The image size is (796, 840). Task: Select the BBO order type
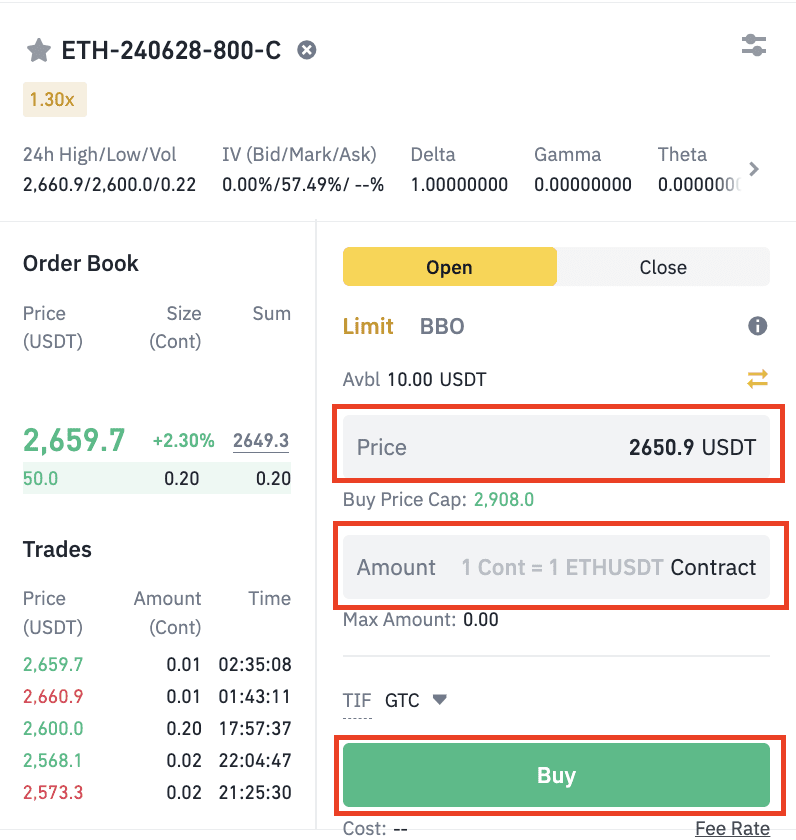click(442, 326)
